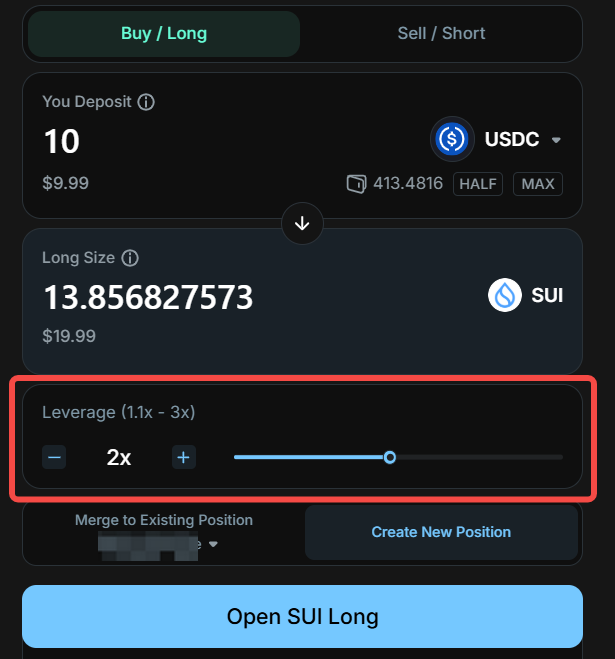
Task: Switch to the Sell / Short tab
Action: coord(441,34)
